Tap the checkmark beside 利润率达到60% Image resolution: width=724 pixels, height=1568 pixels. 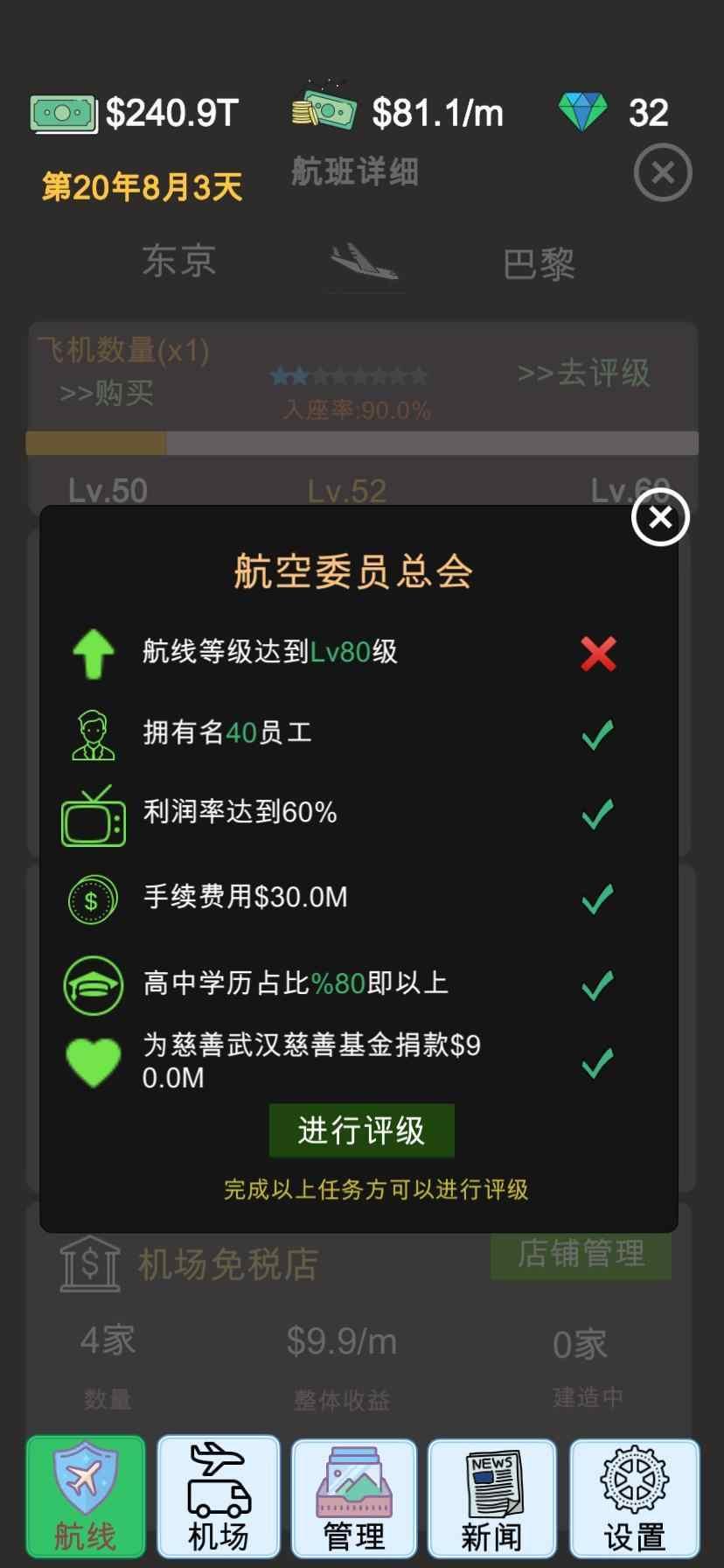tap(598, 813)
